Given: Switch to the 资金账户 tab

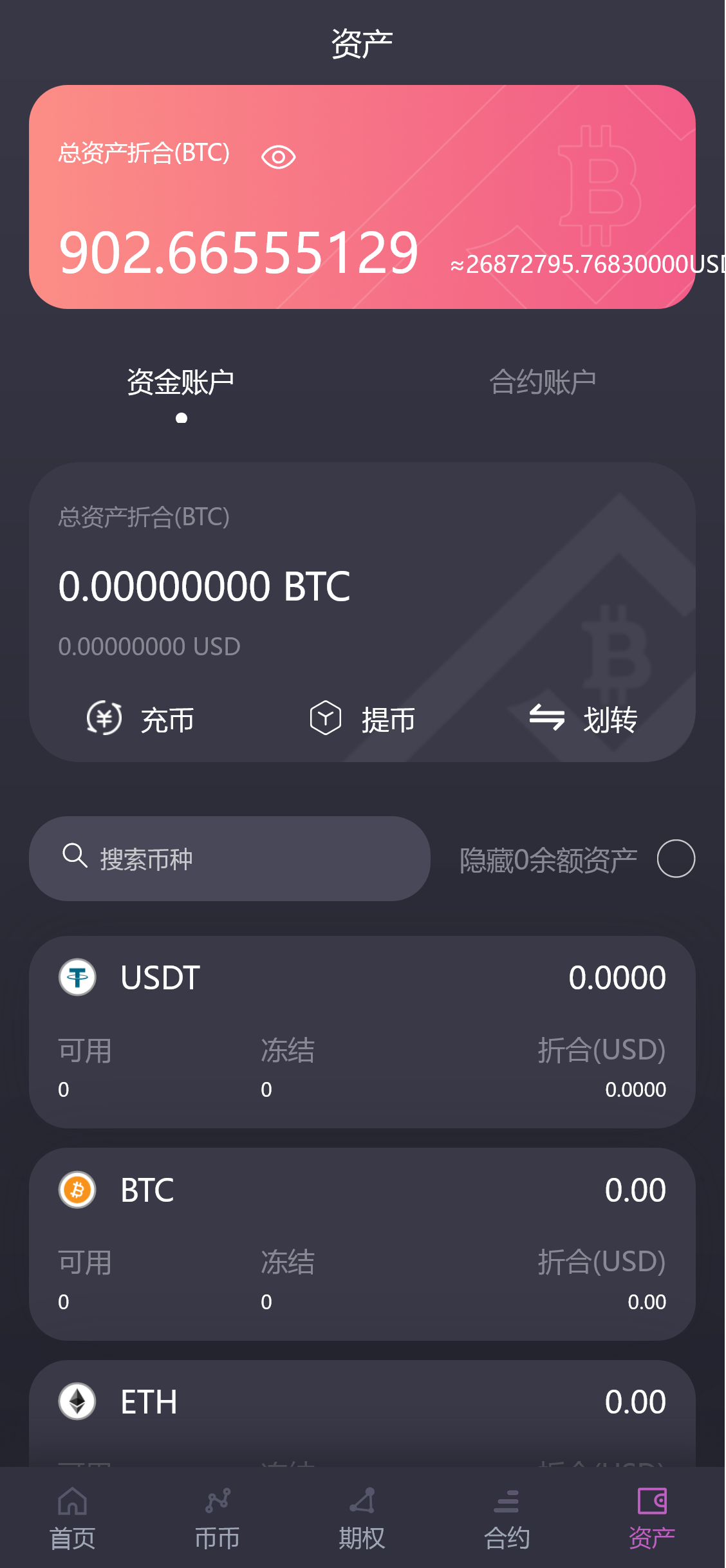Looking at the screenshot, I should coord(181,383).
